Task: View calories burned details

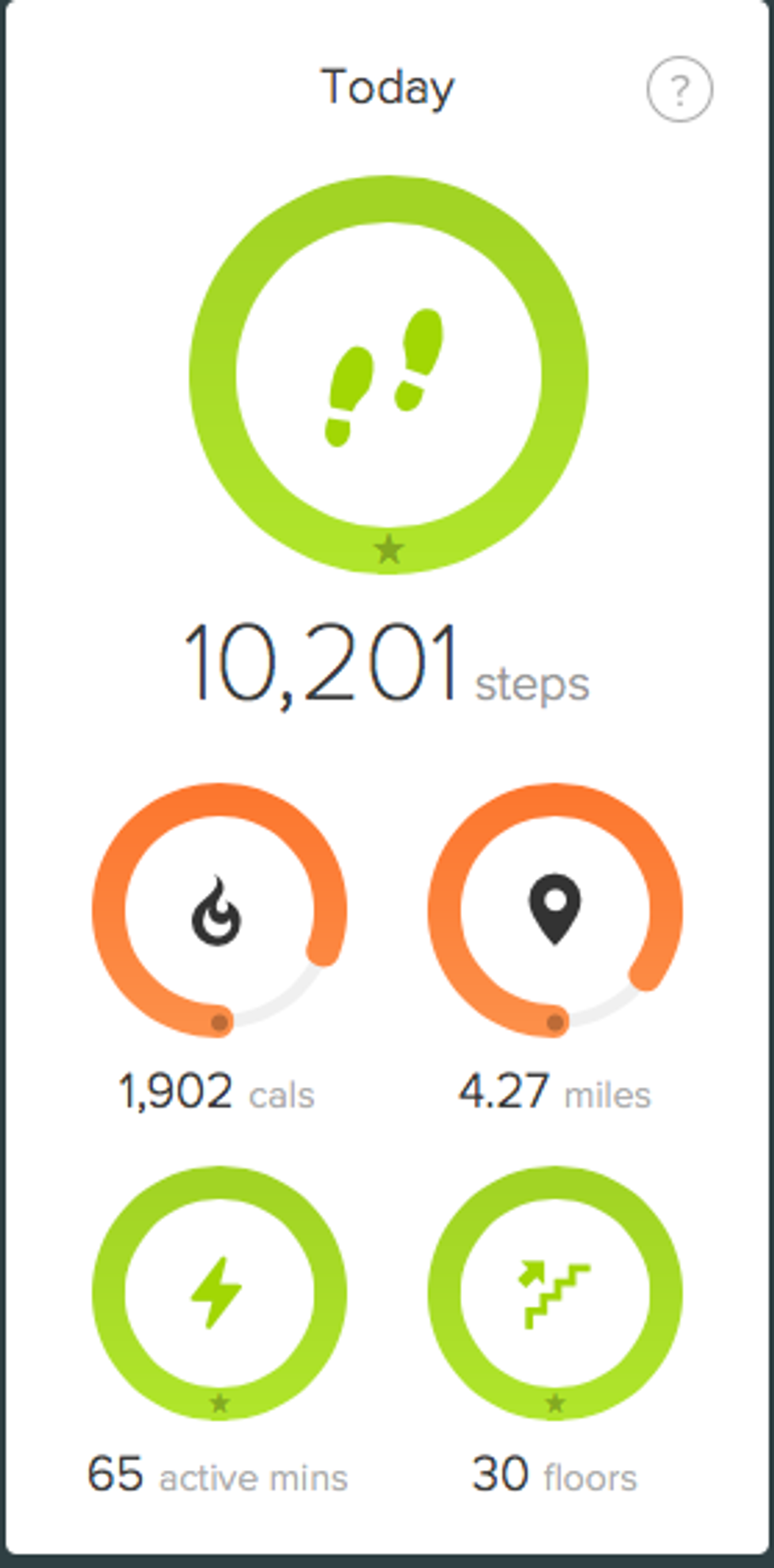Action: pyautogui.click(x=219, y=910)
